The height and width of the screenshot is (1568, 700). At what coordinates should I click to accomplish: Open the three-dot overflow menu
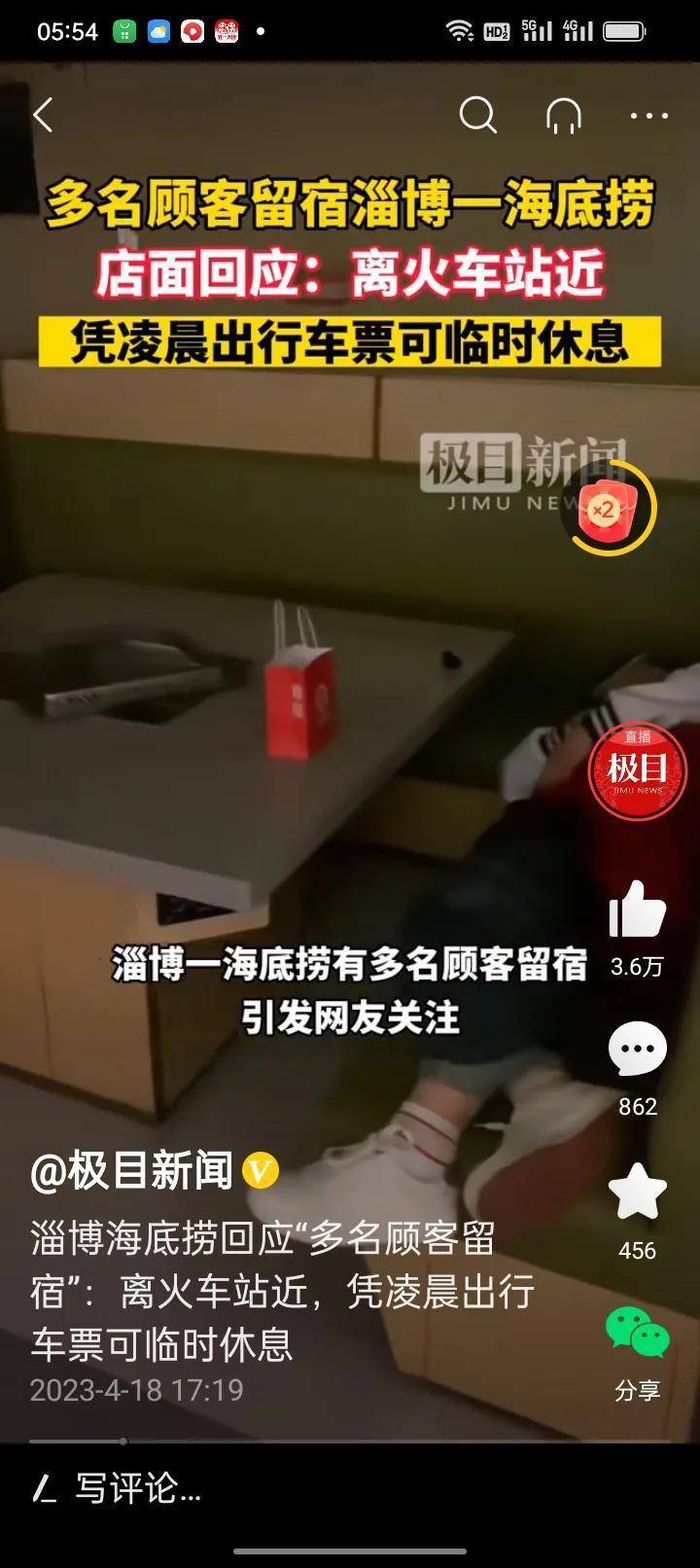pos(648,115)
